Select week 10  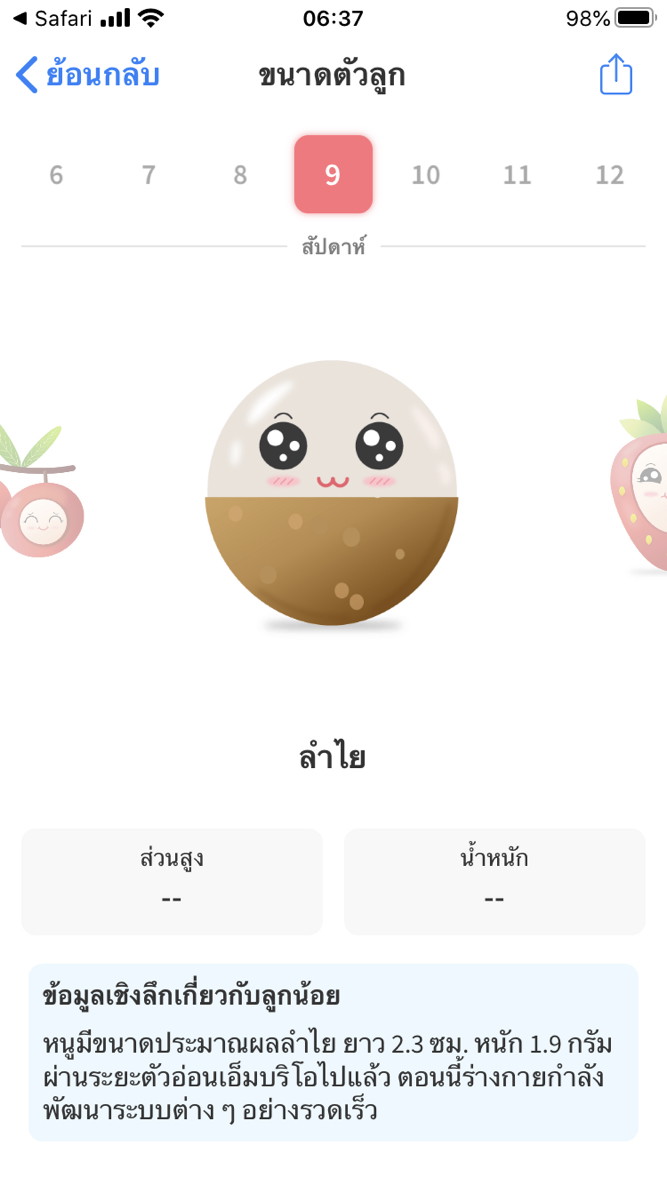point(425,175)
